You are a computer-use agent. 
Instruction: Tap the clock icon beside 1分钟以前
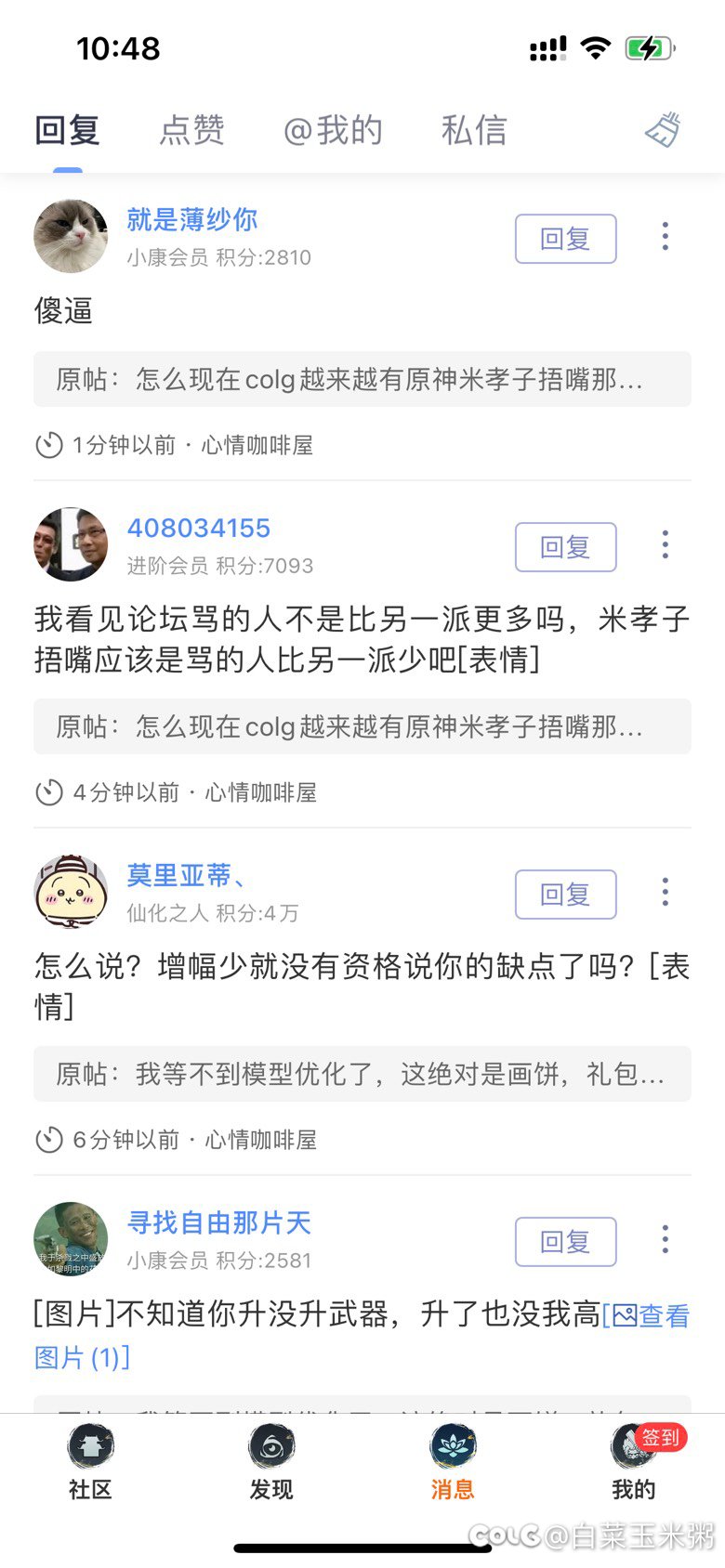pyautogui.click(x=49, y=446)
